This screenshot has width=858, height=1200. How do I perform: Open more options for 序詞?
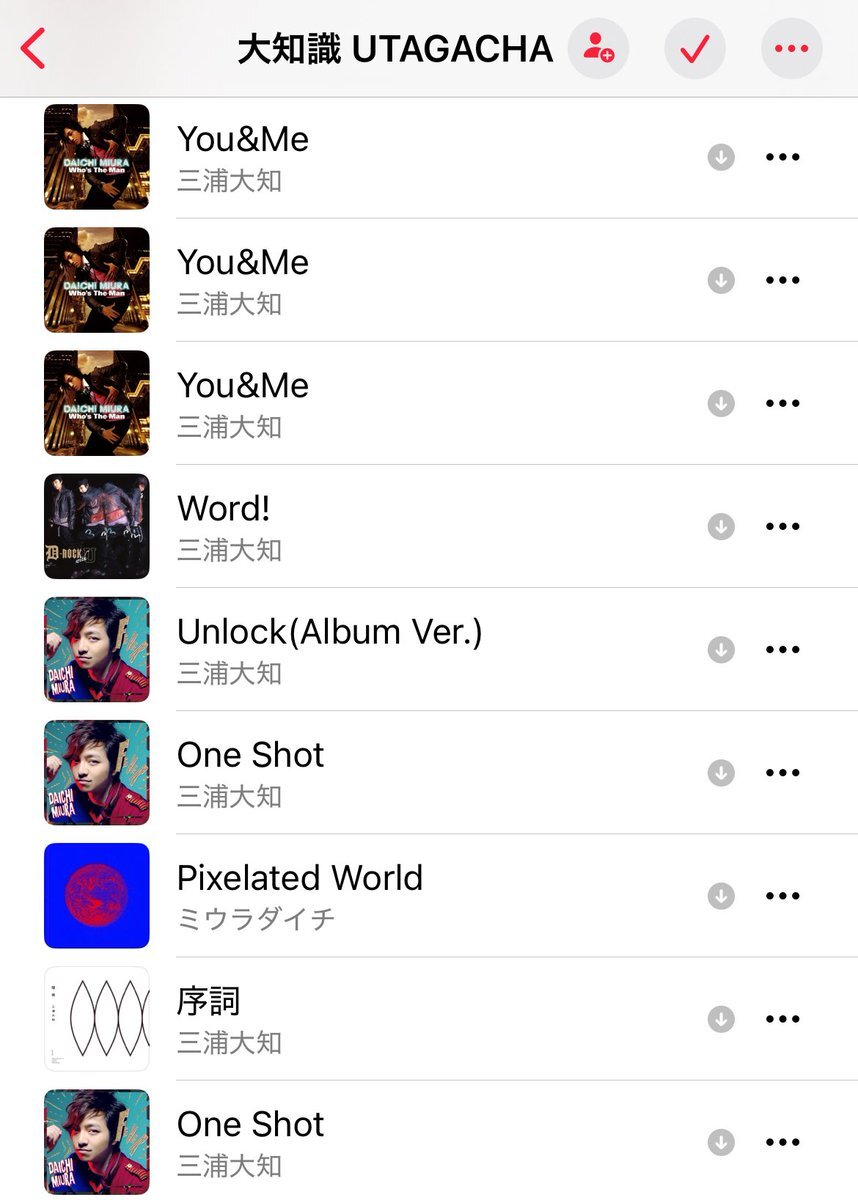point(782,1018)
